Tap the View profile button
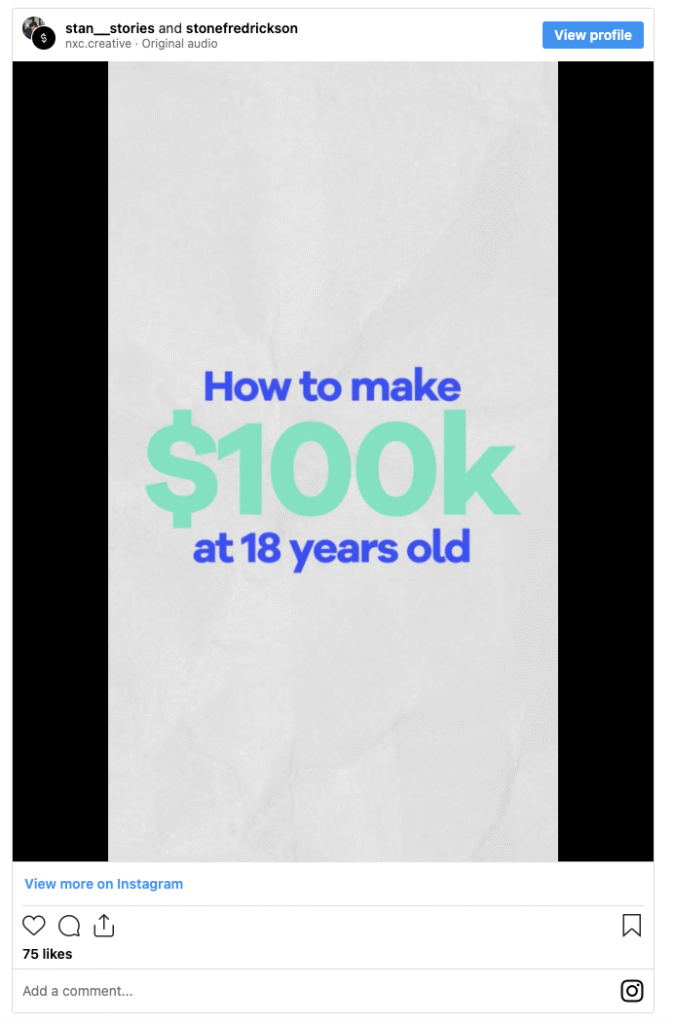The image size is (674, 1024). click(x=593, y=35)
